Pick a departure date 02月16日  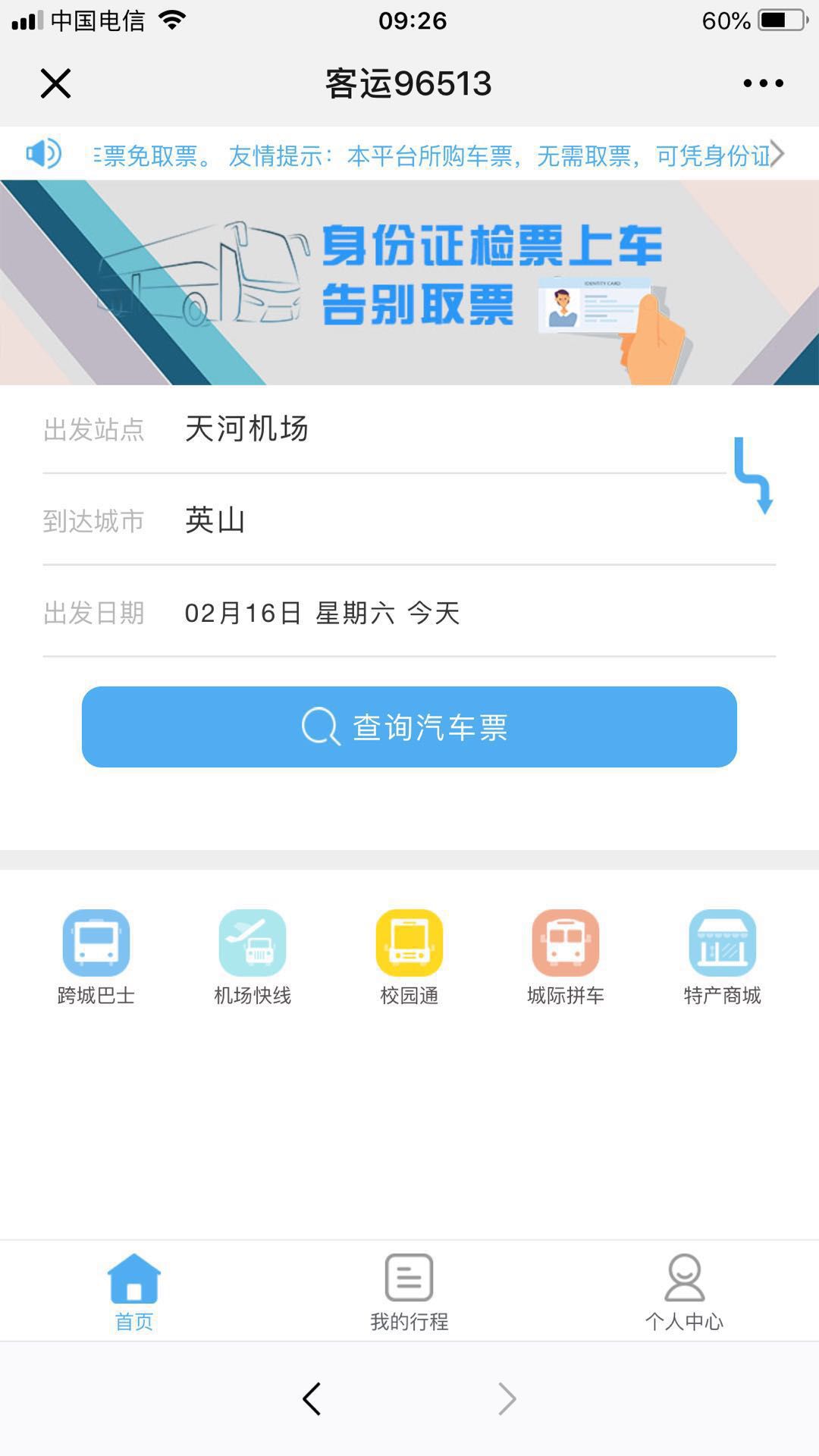(322, 613)
